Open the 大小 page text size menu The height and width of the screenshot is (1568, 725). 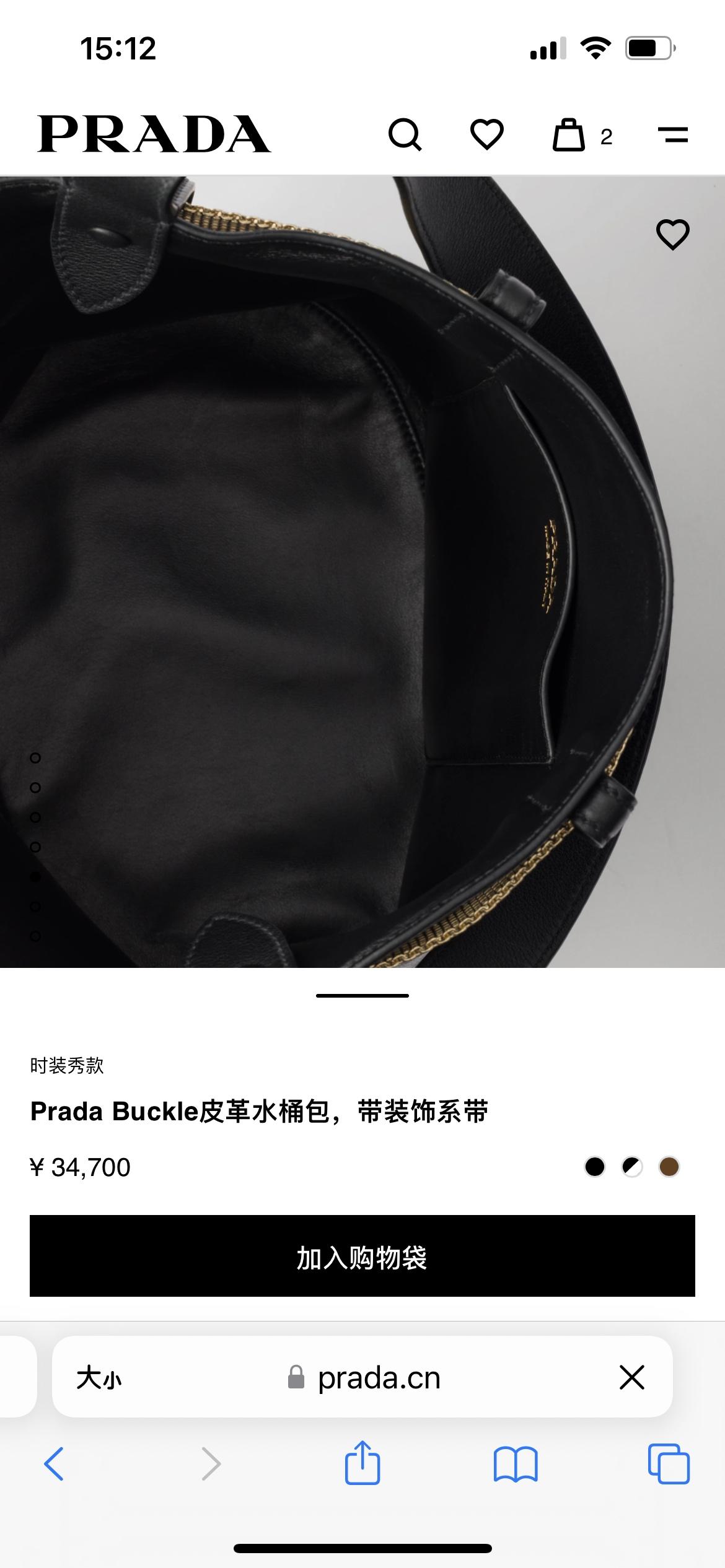pyautogui.click(x=99, y=1378)
